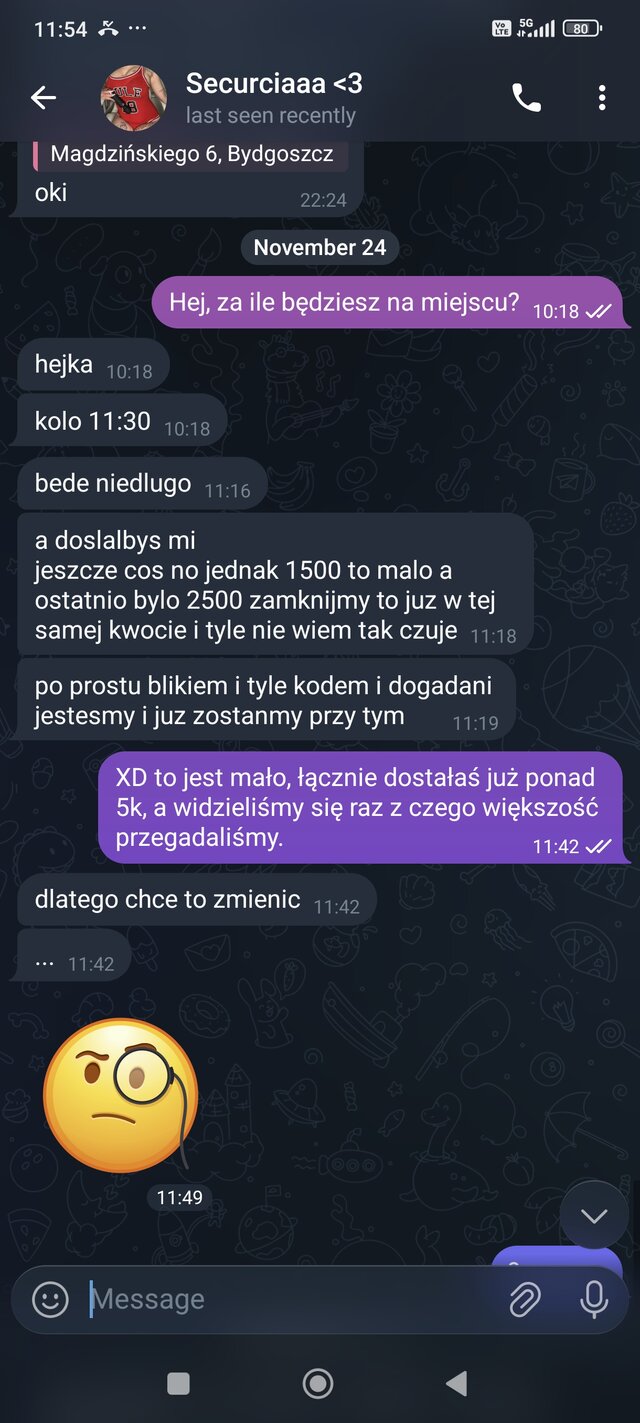The height and width of the screenshot is (1423, 640).
Task: Open recent apps with the square button
Action: pos(178,1383)
